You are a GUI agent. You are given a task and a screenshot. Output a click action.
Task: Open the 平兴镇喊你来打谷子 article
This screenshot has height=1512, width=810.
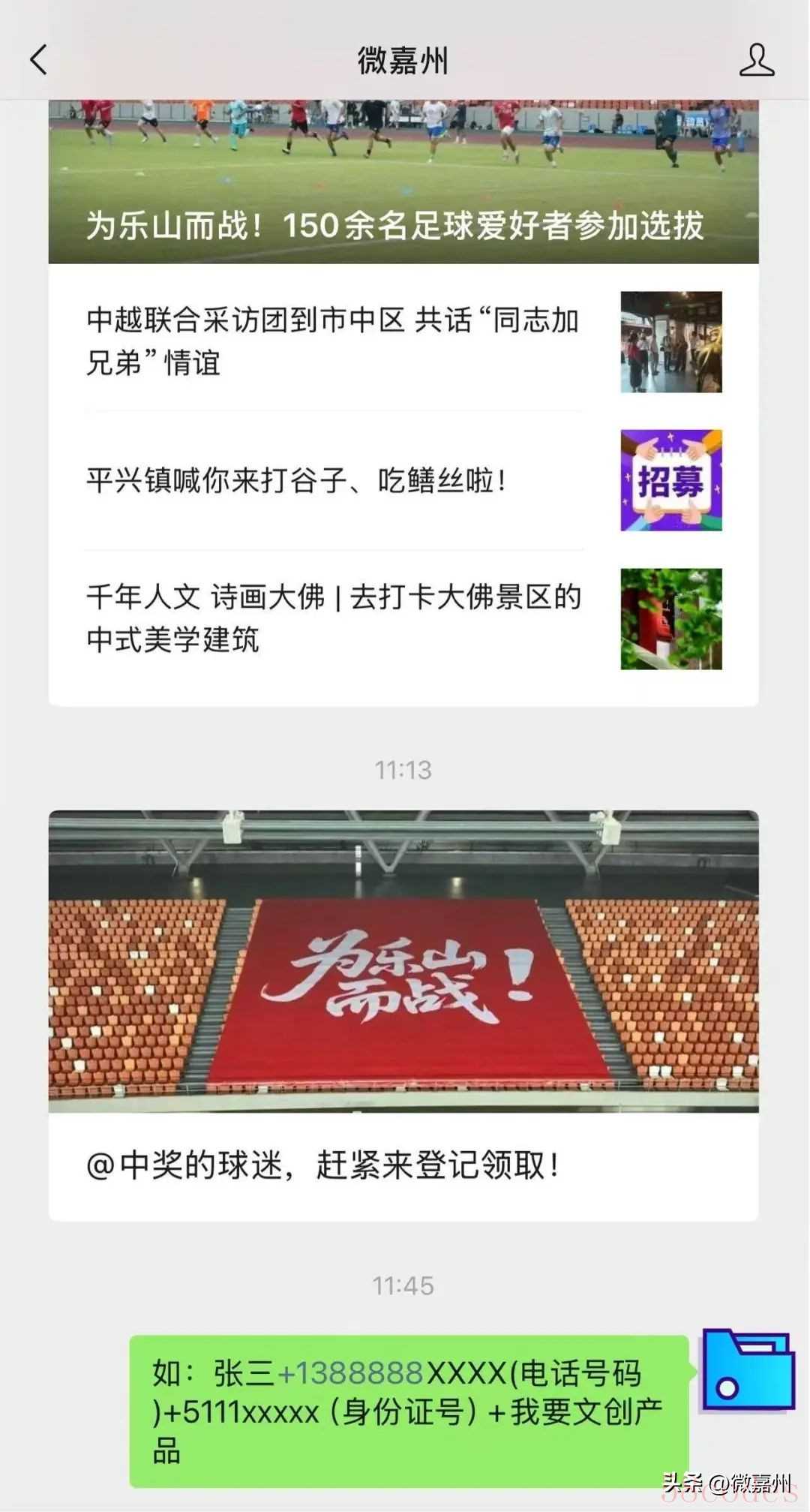click(x=403, y=480)
